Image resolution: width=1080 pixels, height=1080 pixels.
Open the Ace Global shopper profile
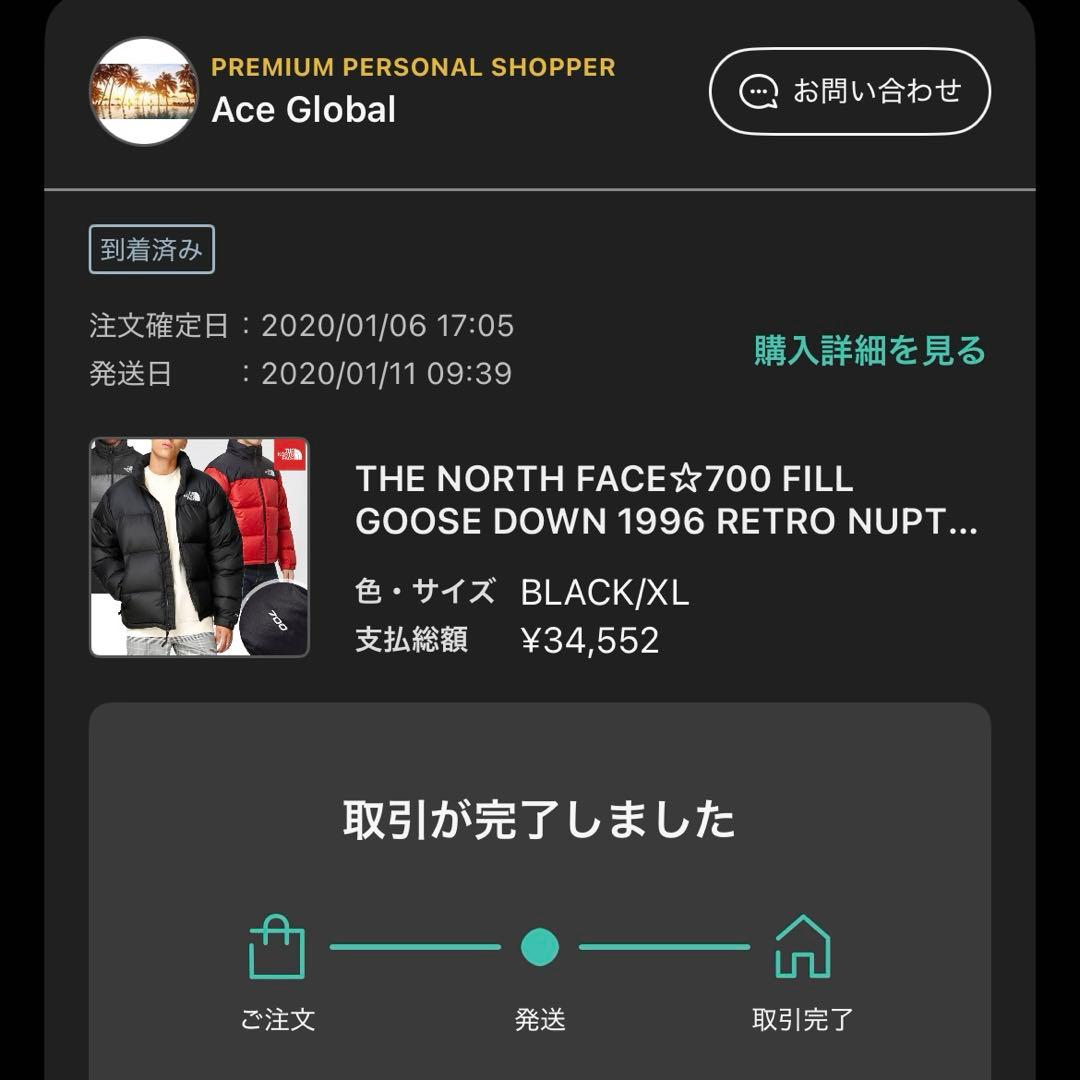click(304, 109)
